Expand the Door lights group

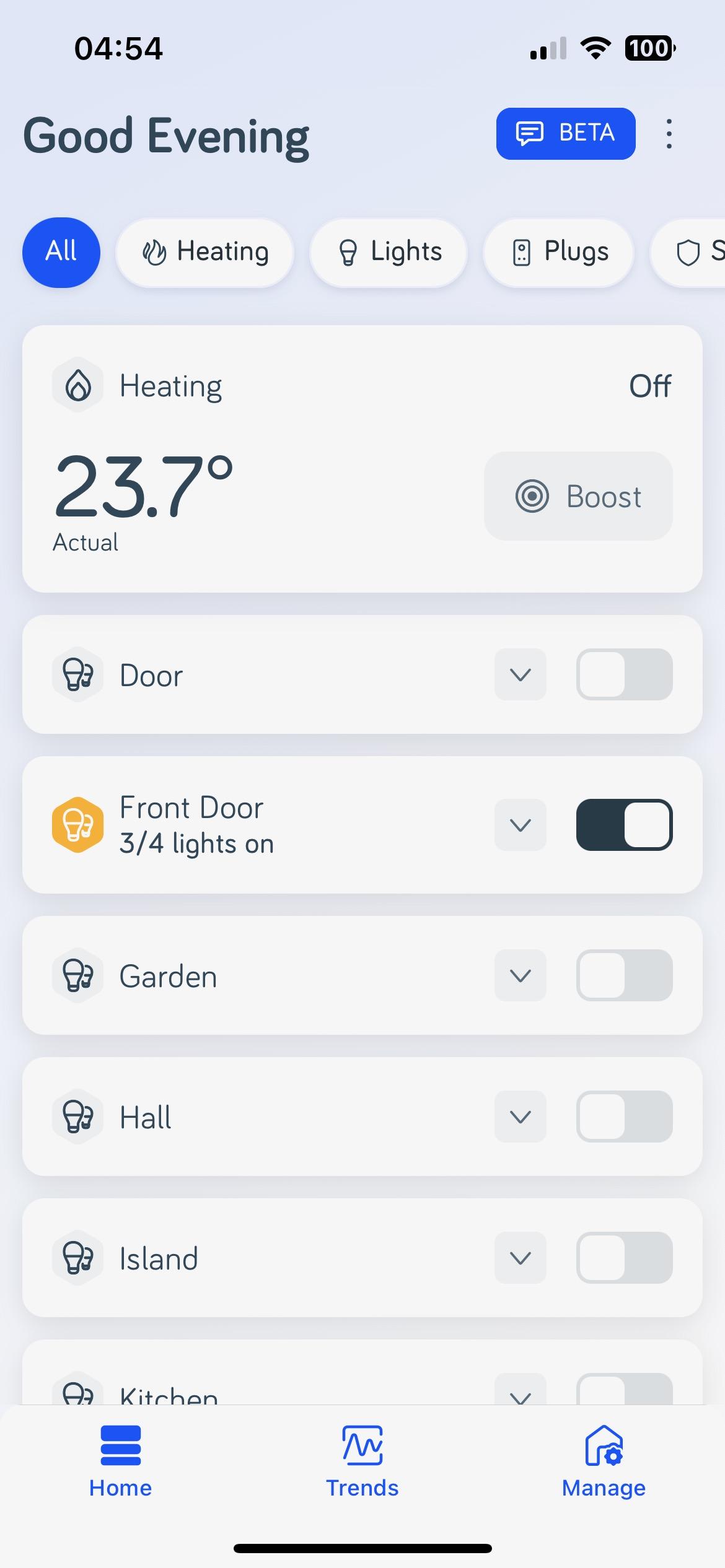coord(520,674)
